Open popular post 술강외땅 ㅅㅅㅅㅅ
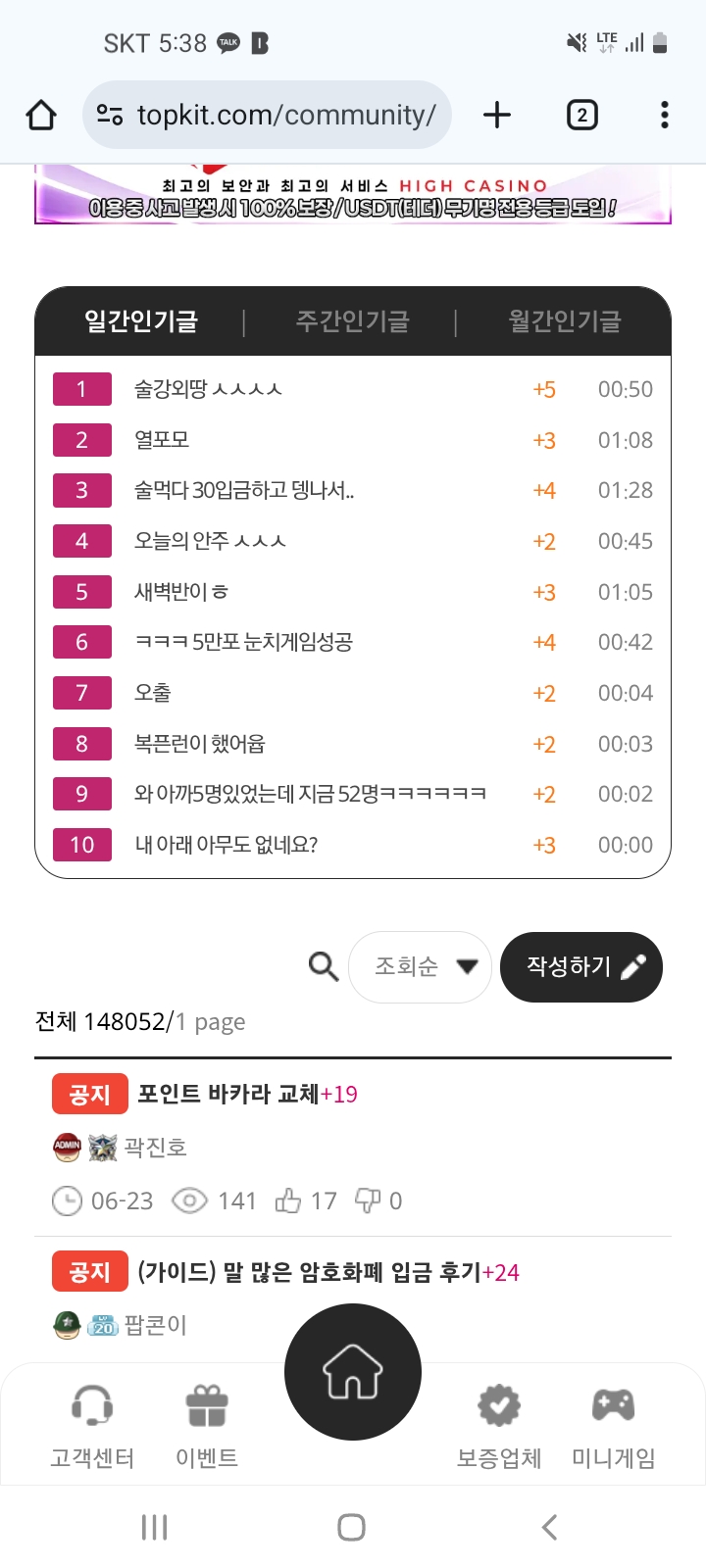The width and height of the screenshot is (706, 1568). [209, 389]
